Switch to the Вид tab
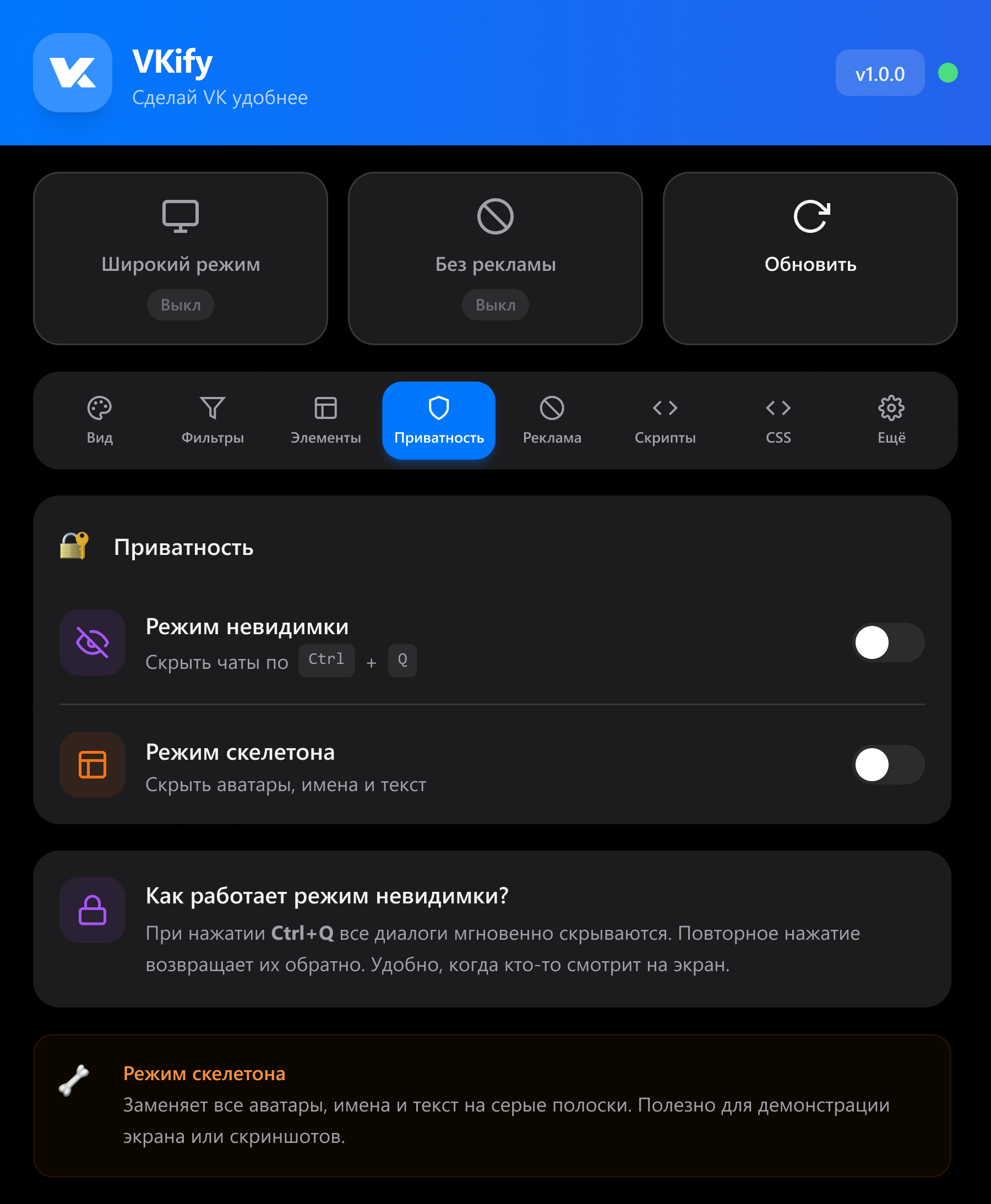 coord(99,420)
